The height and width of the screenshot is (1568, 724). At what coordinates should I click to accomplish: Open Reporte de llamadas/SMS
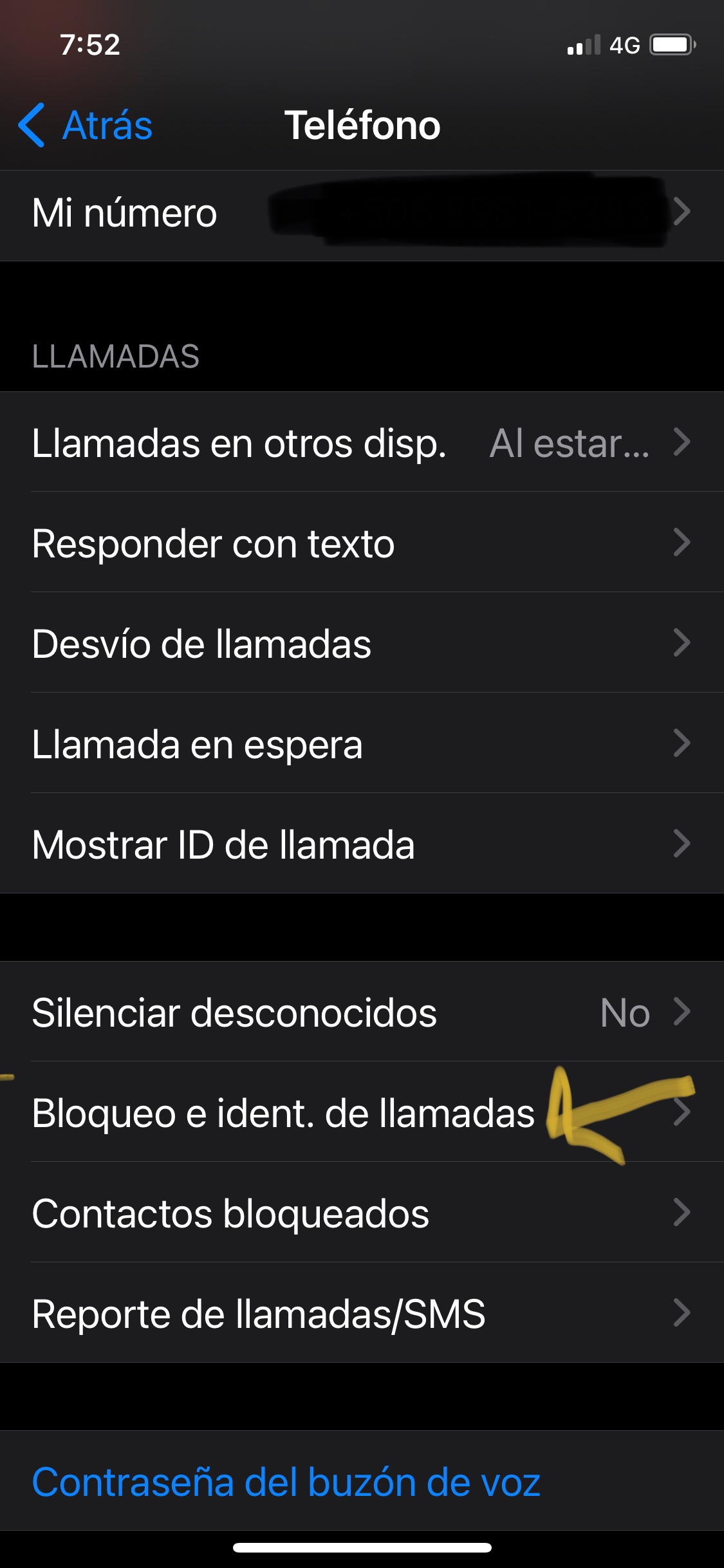point(360,1314)
